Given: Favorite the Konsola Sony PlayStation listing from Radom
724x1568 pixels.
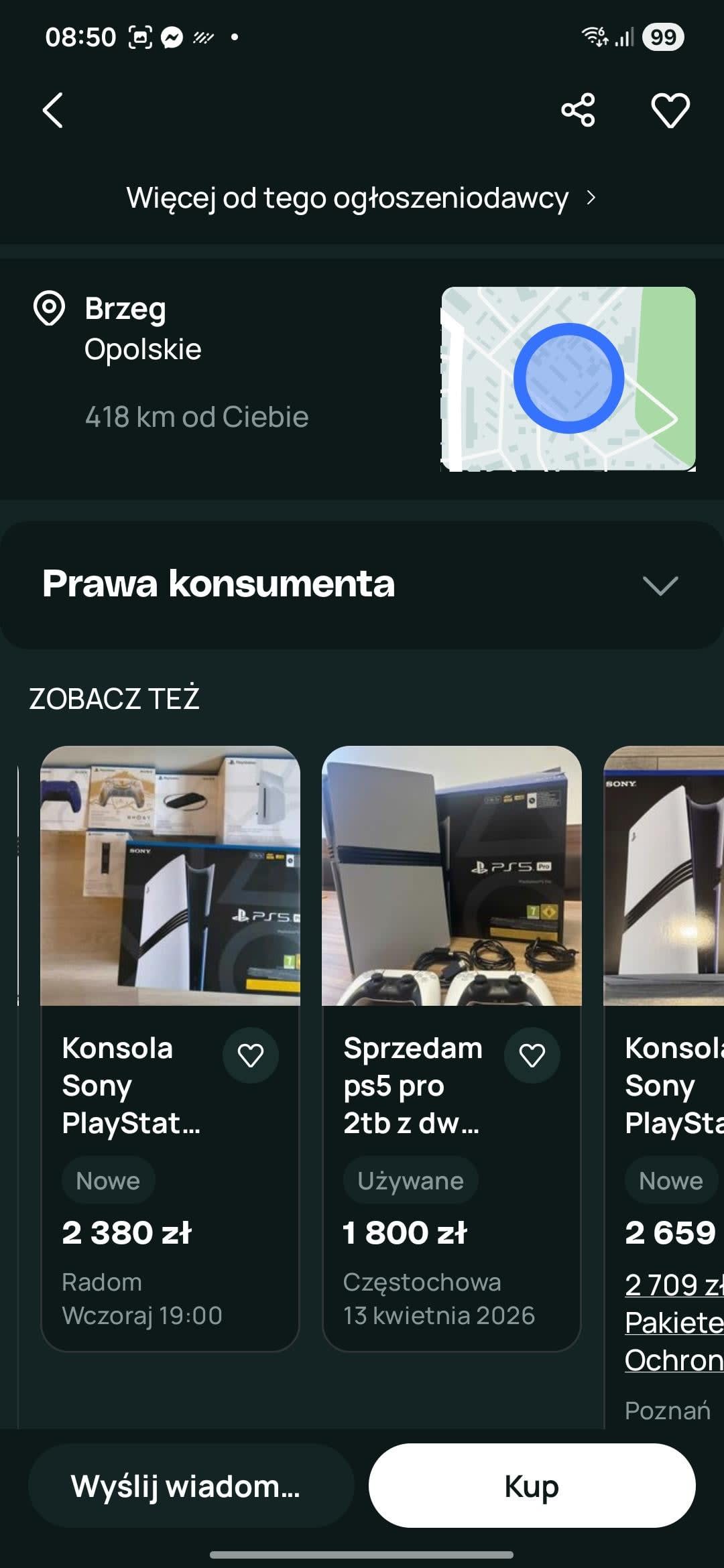Looking at the screenshot, I should 251,1055.
